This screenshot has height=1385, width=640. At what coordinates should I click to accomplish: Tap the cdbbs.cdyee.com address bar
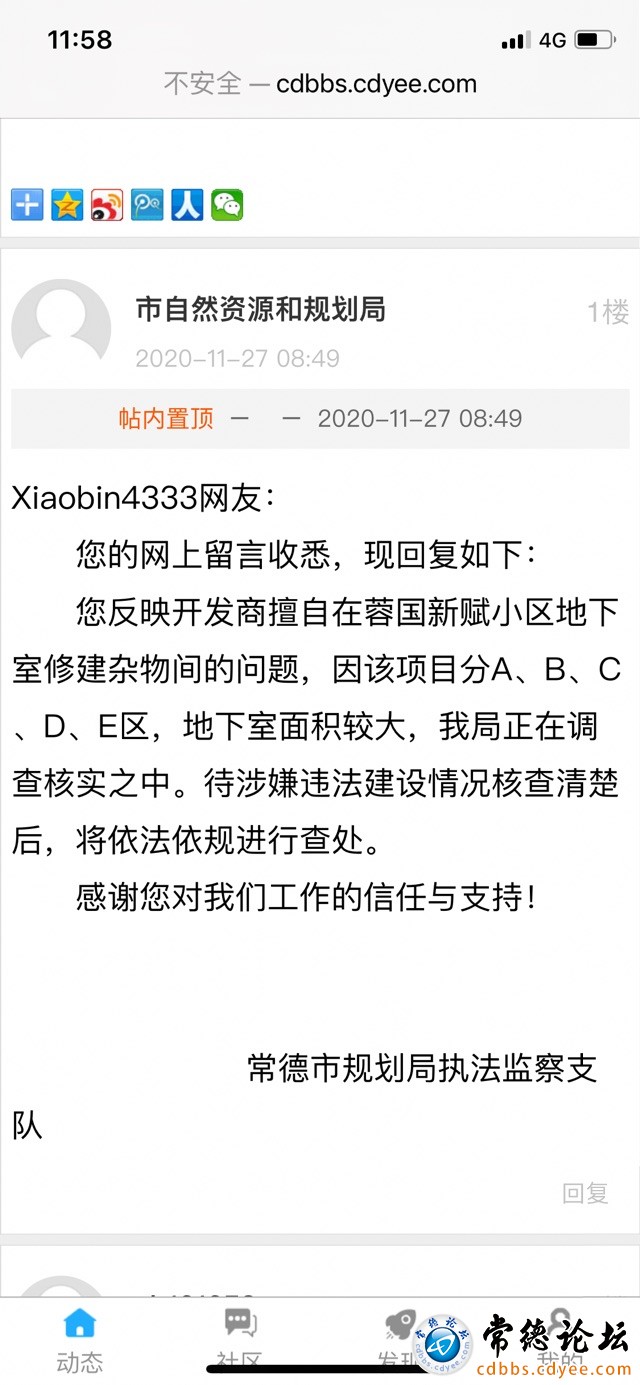click(x=320, y=84)
